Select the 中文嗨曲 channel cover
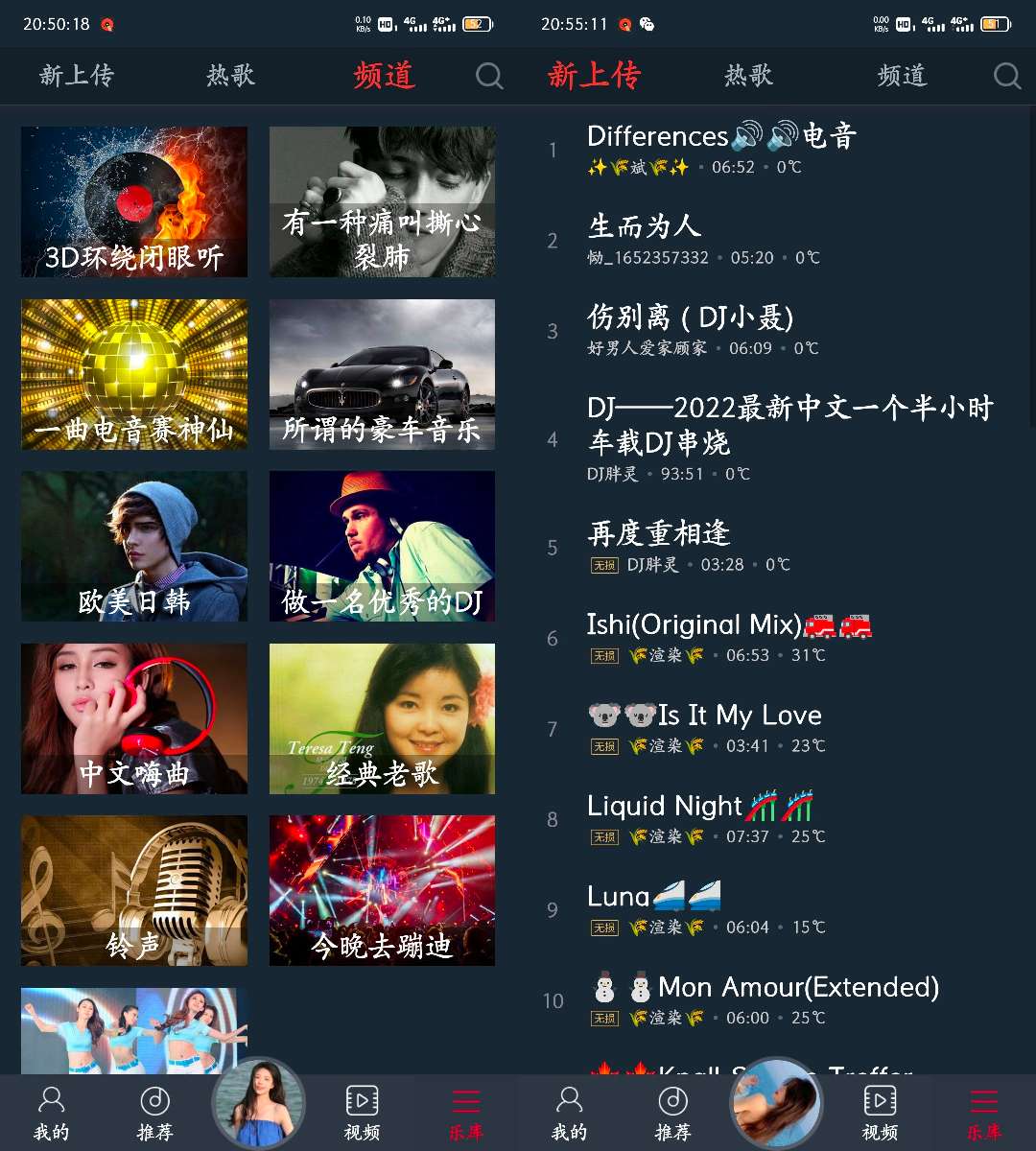The width and height of the screenshot is (1036, 1151). (x=133, y=718)
